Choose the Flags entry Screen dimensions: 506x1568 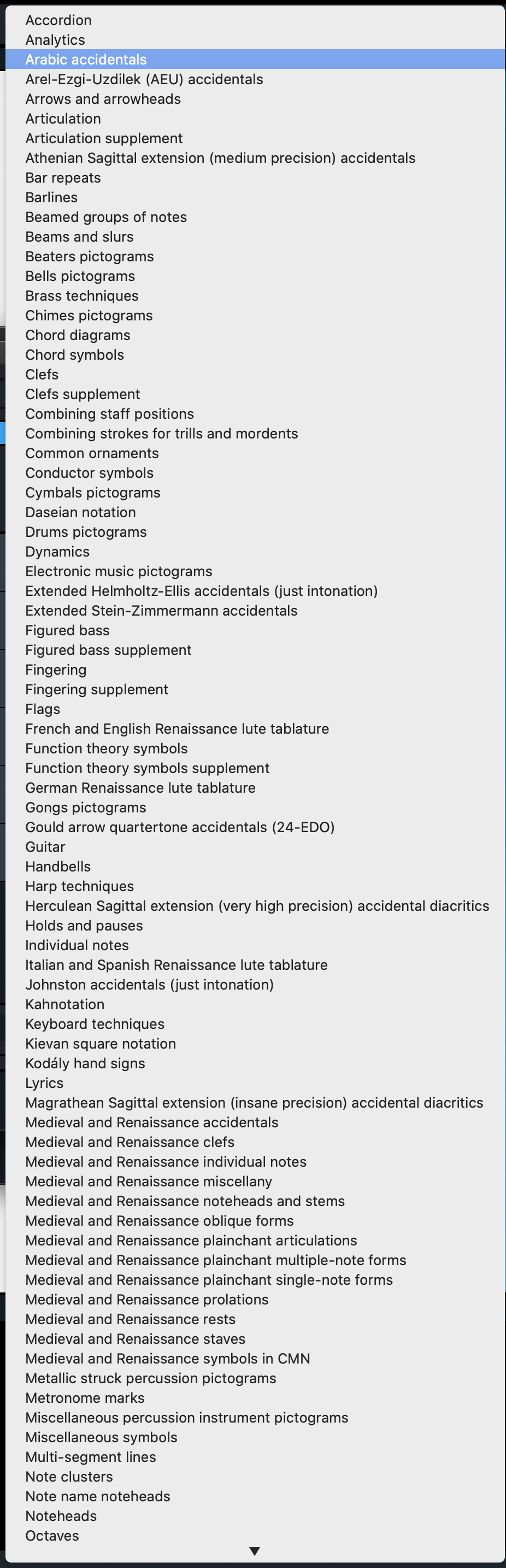coord(43,709)
